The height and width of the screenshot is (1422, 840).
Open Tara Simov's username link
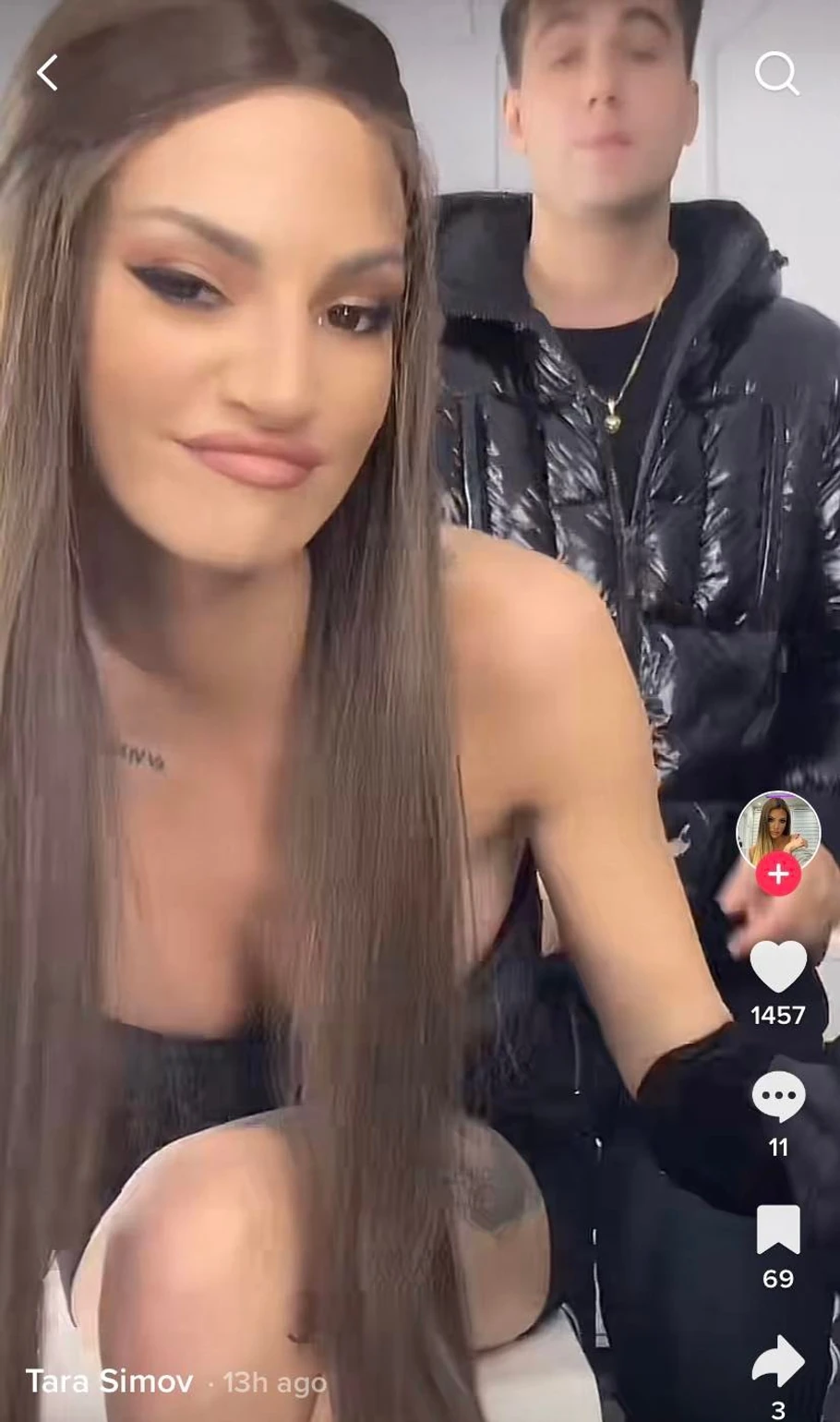(x=109, y=1381)
